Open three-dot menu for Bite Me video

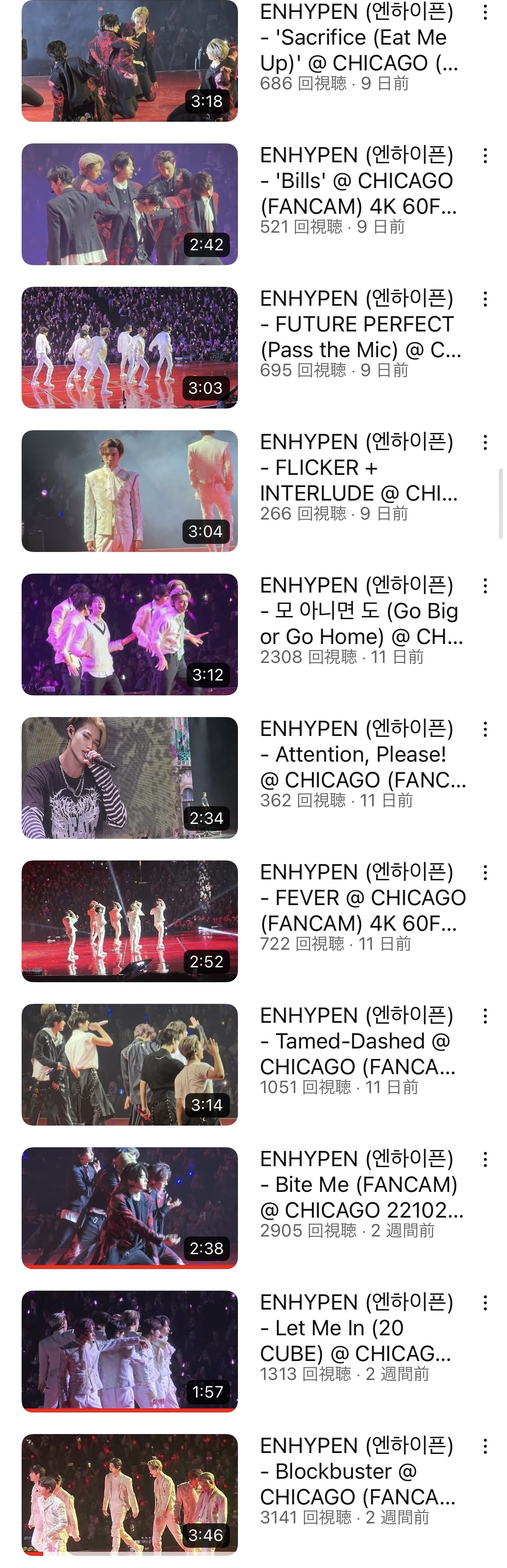[x=485, y=1159]
